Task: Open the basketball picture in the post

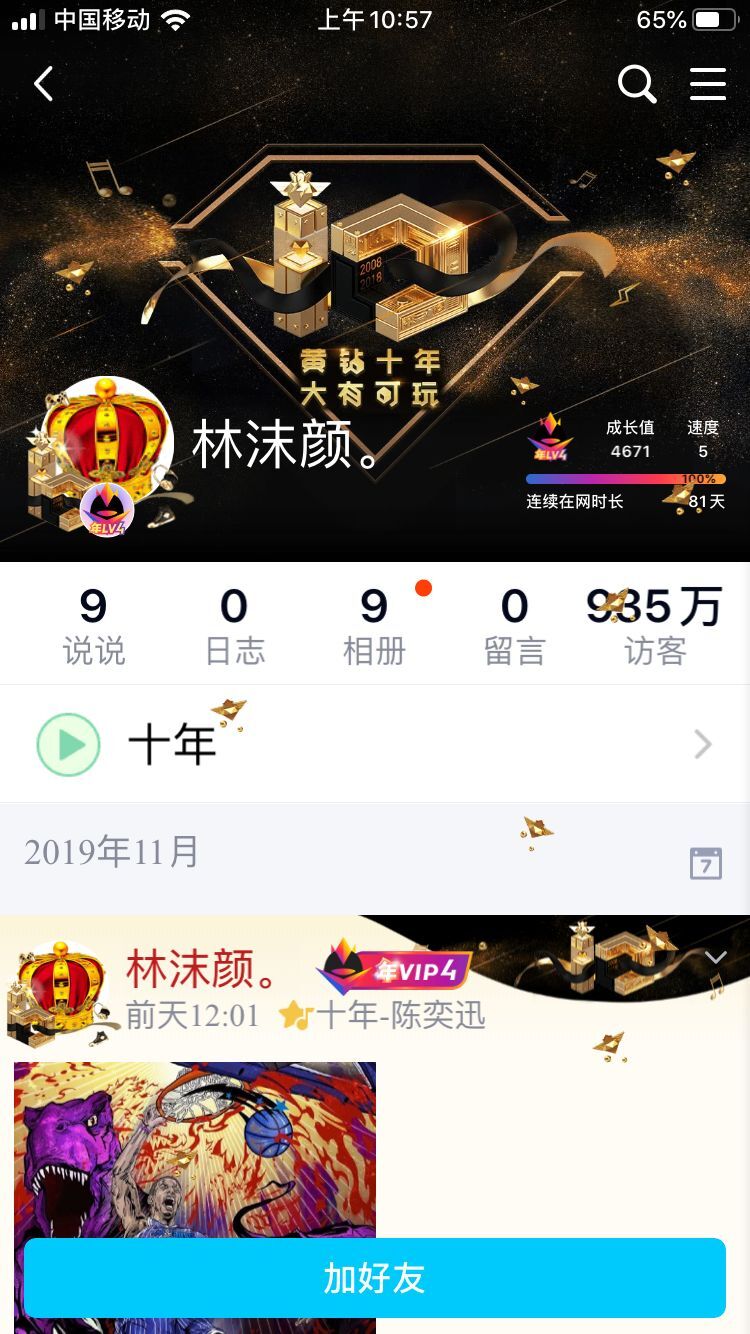Action: click(x=195, y=1150)
